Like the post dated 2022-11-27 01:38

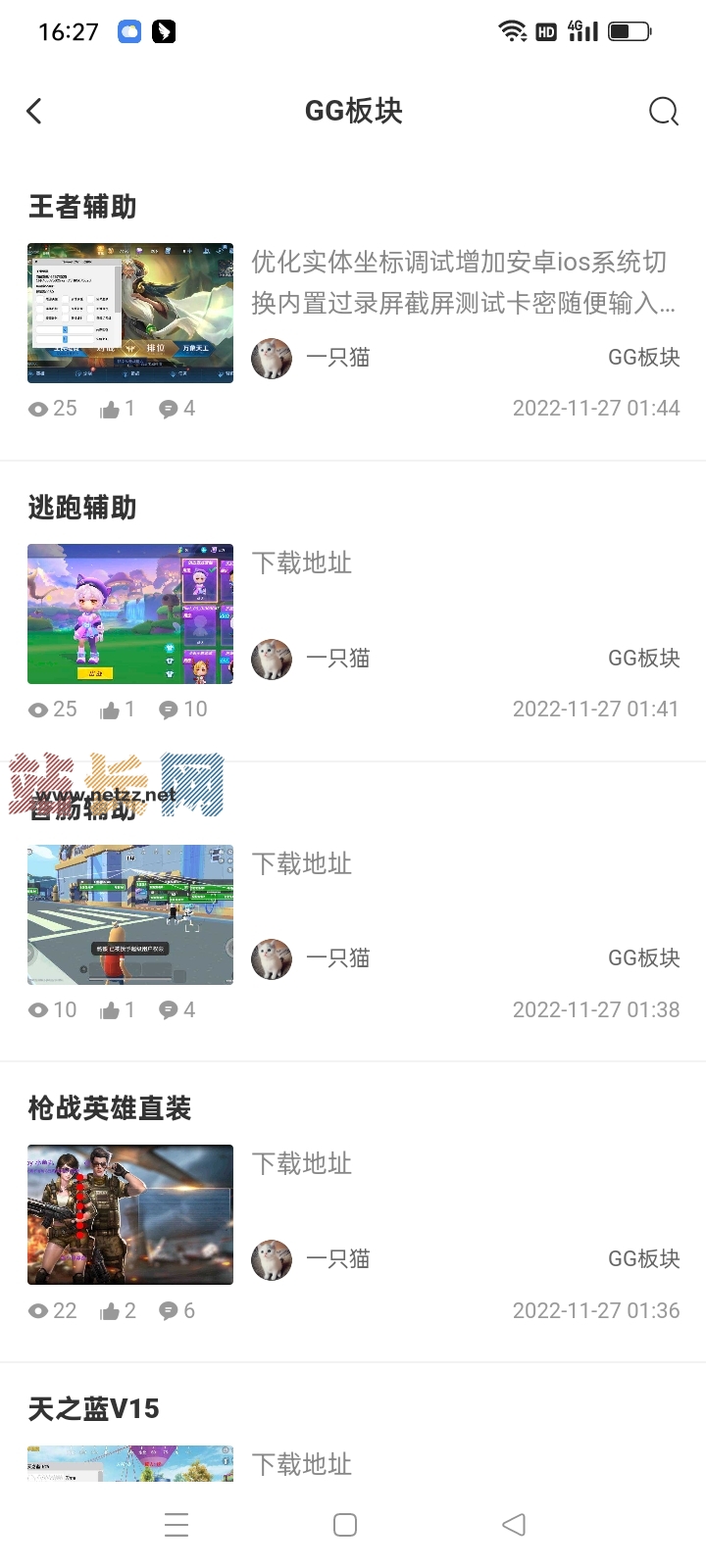(110, 1010)
